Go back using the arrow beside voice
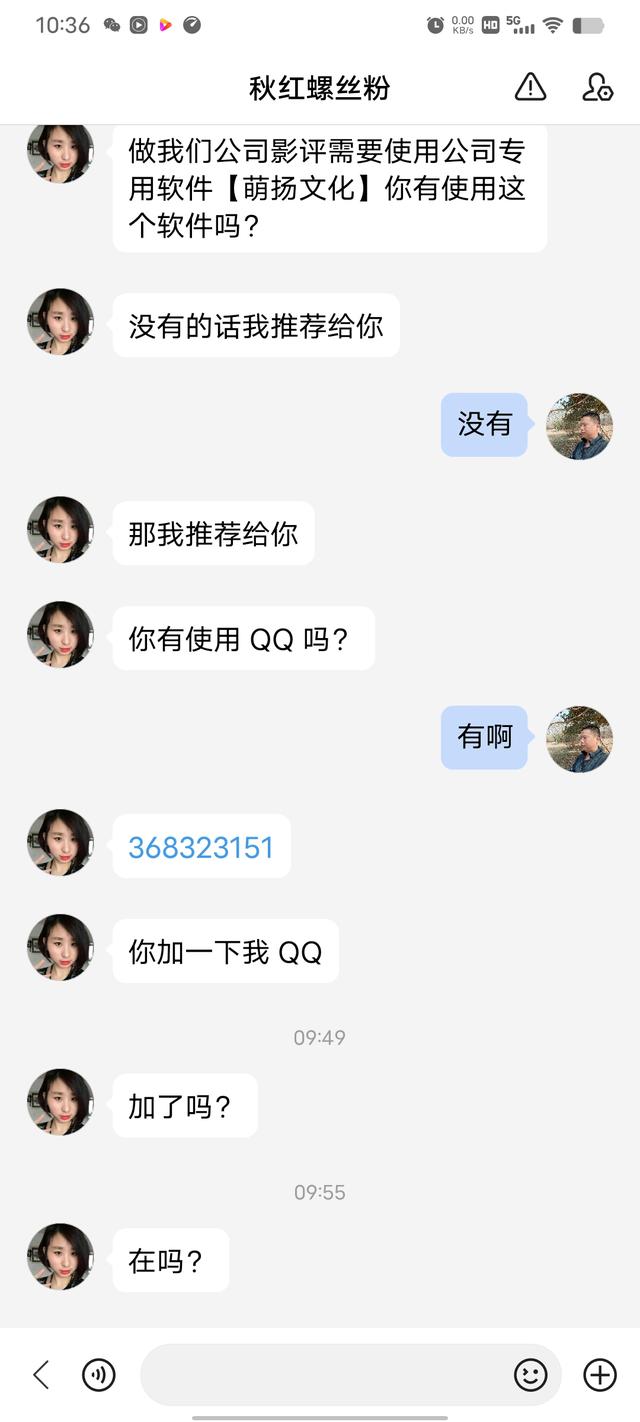Viewport: 640px width, 1422px height. 41,1375
